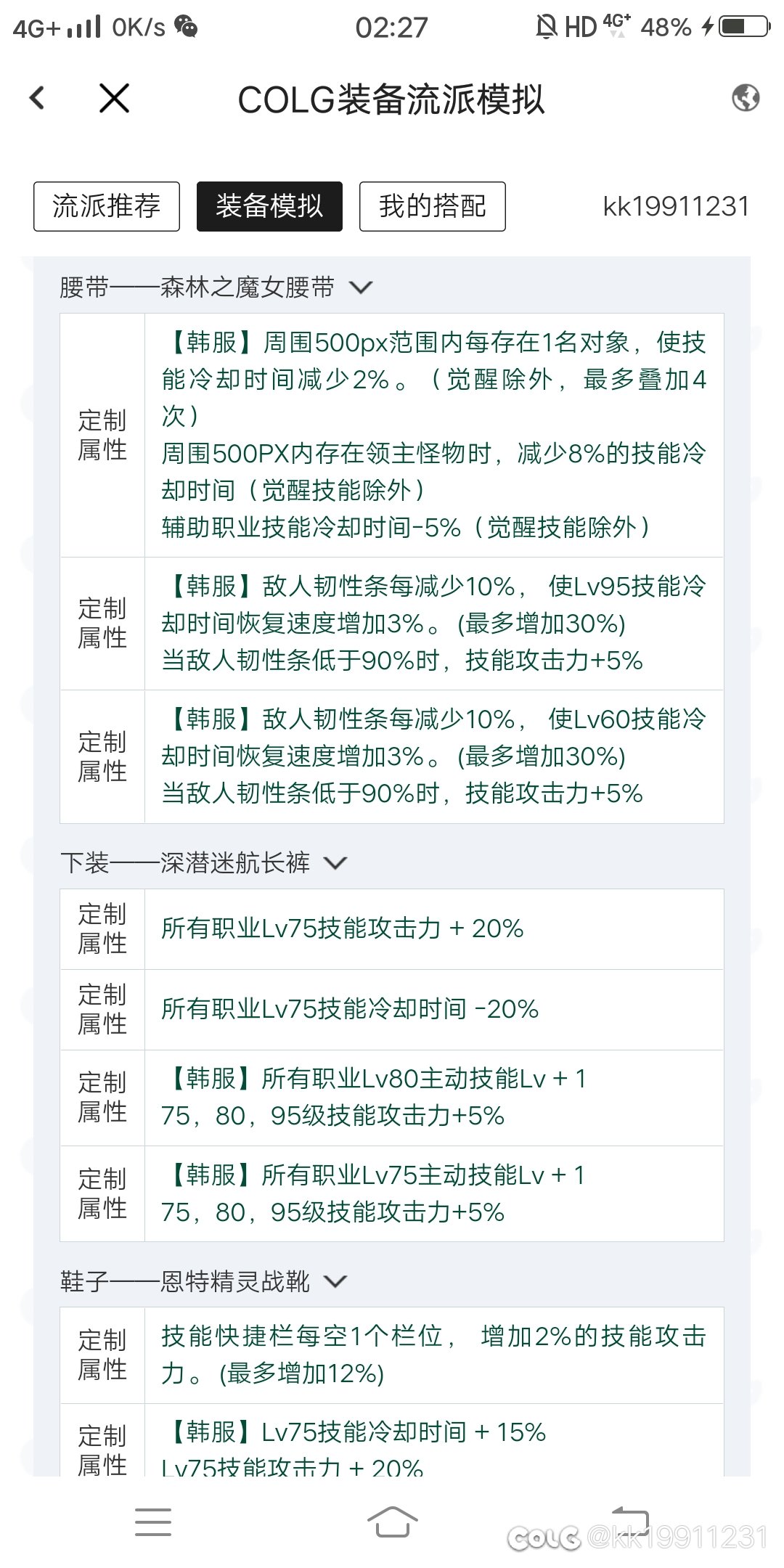Viewport: 784px width, 1568px height.
Task: Switch to the 流派推荐 tab
Action: click(107, 206)
